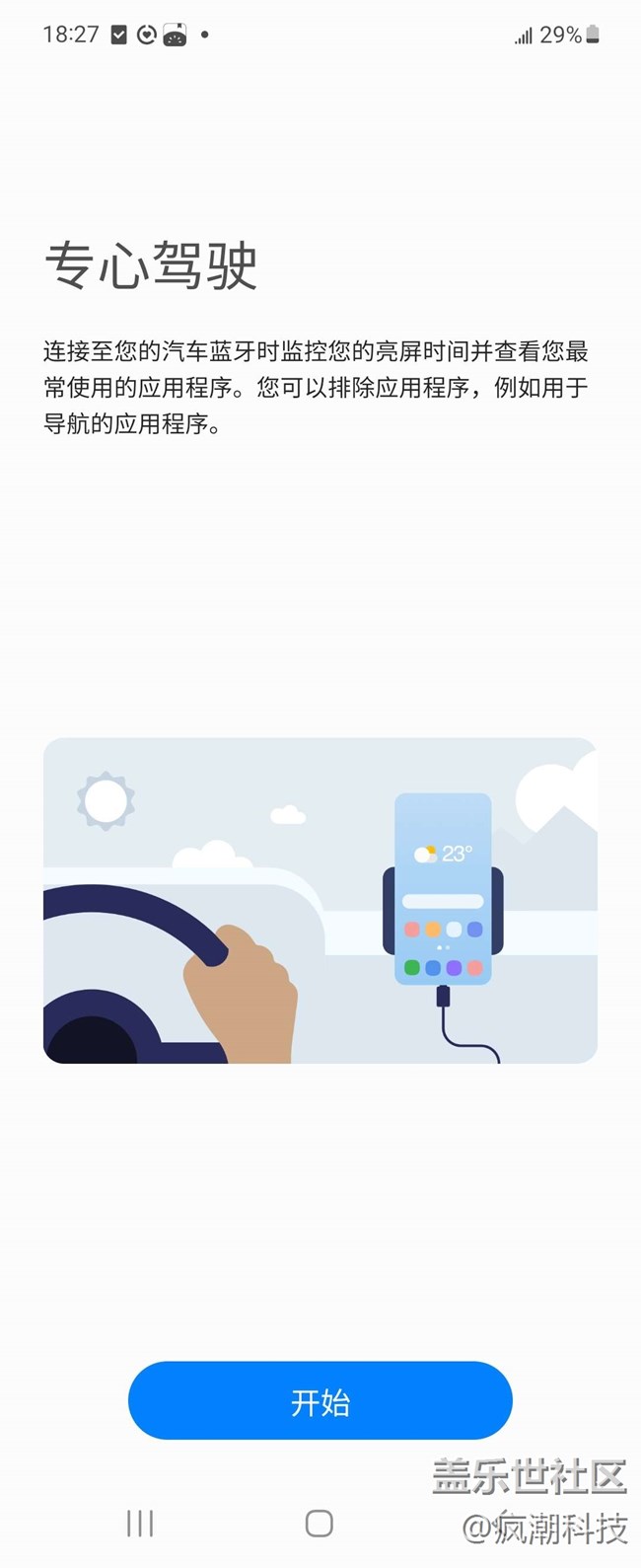Tap the 开始 button
641x1568 pixels.
click(x=320, y=1400)
